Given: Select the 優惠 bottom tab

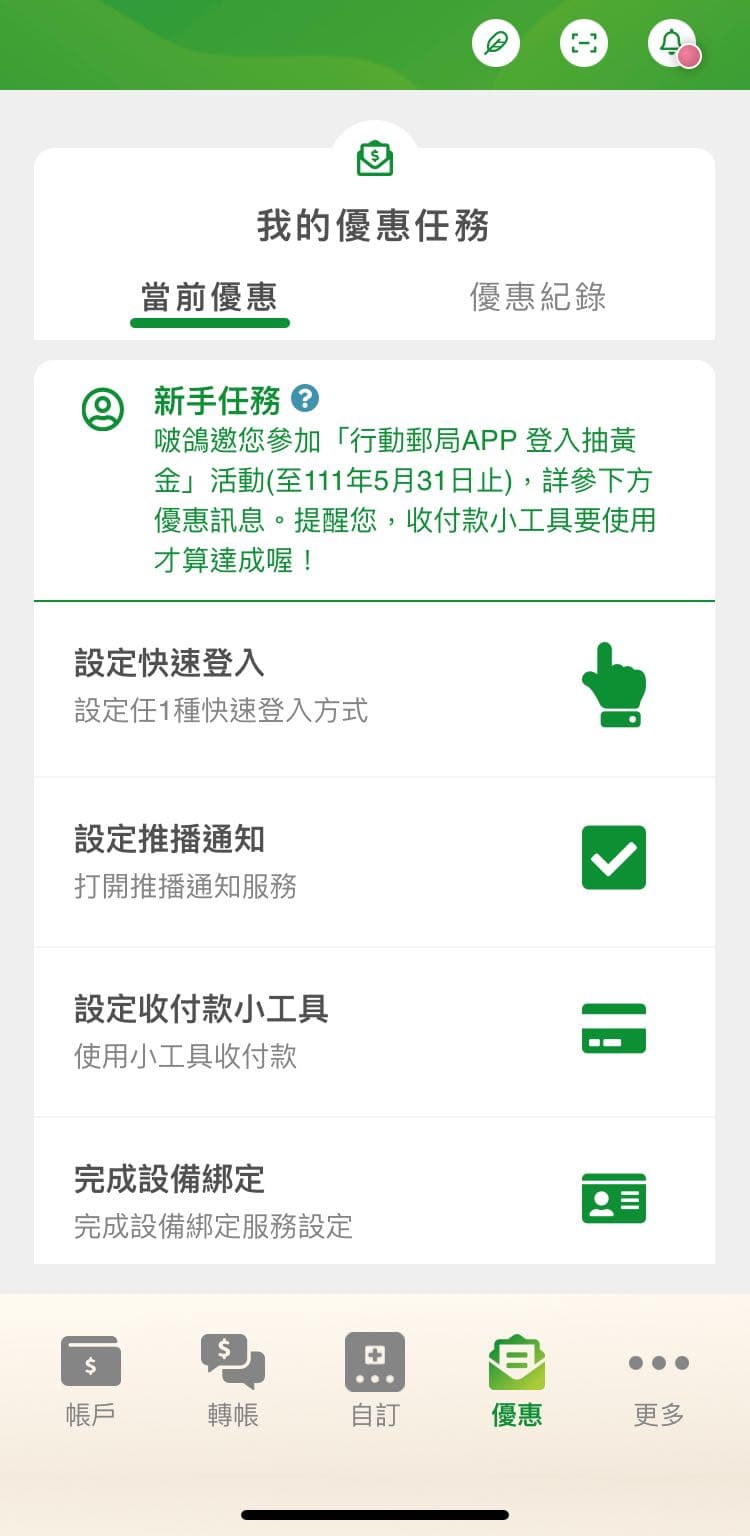Looking at the screenshot, I should [x=517, y=1380].
